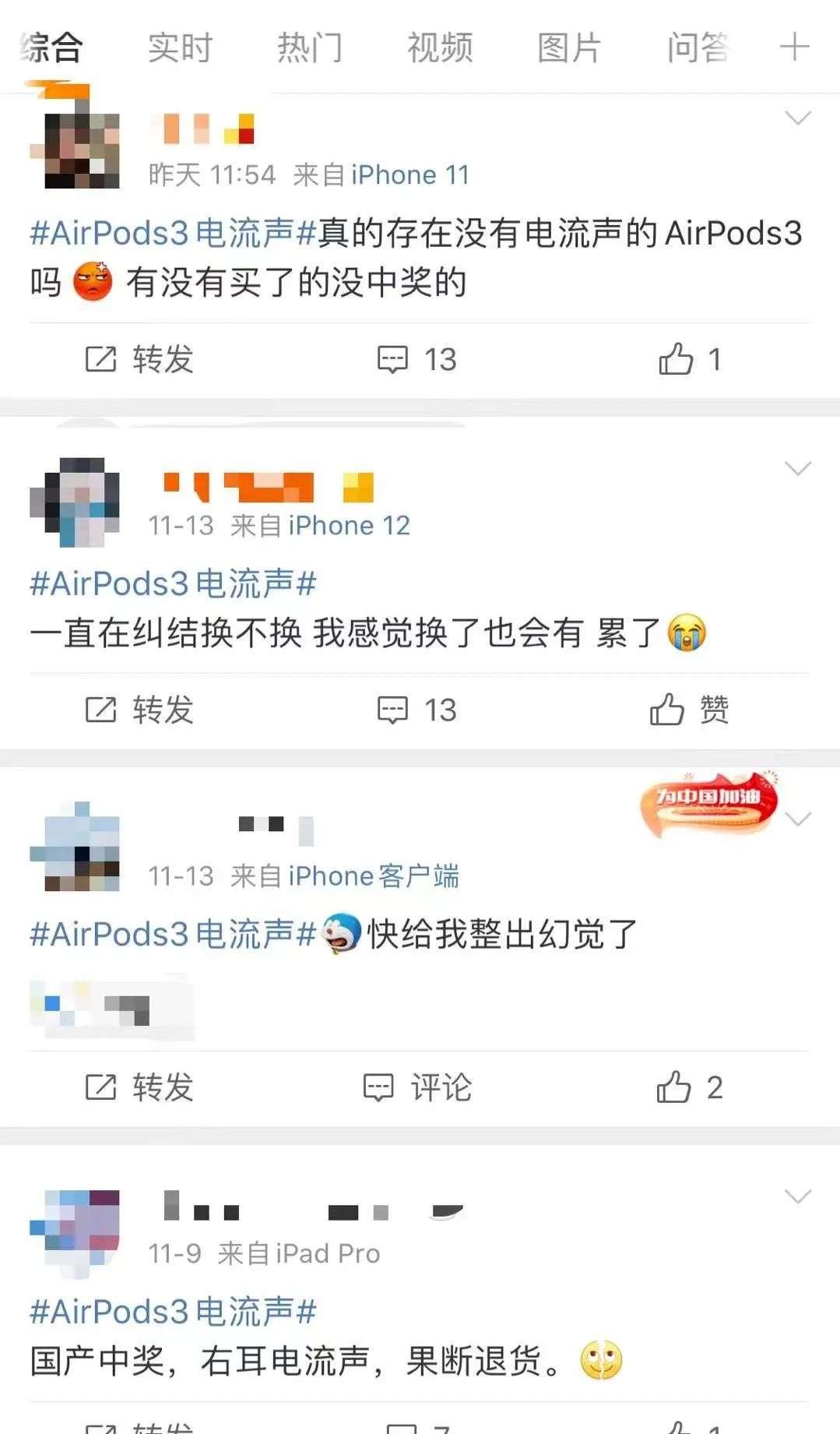Open the avatar of the iPad Pro poster

coord(75,1233)
